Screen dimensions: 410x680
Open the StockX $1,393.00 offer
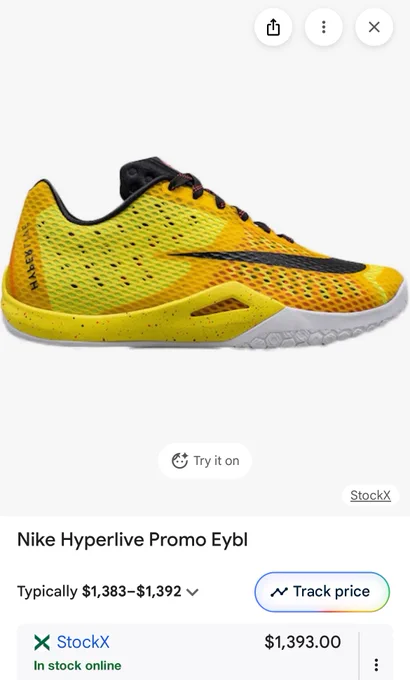pyautogui.click(x=187, y=653)
